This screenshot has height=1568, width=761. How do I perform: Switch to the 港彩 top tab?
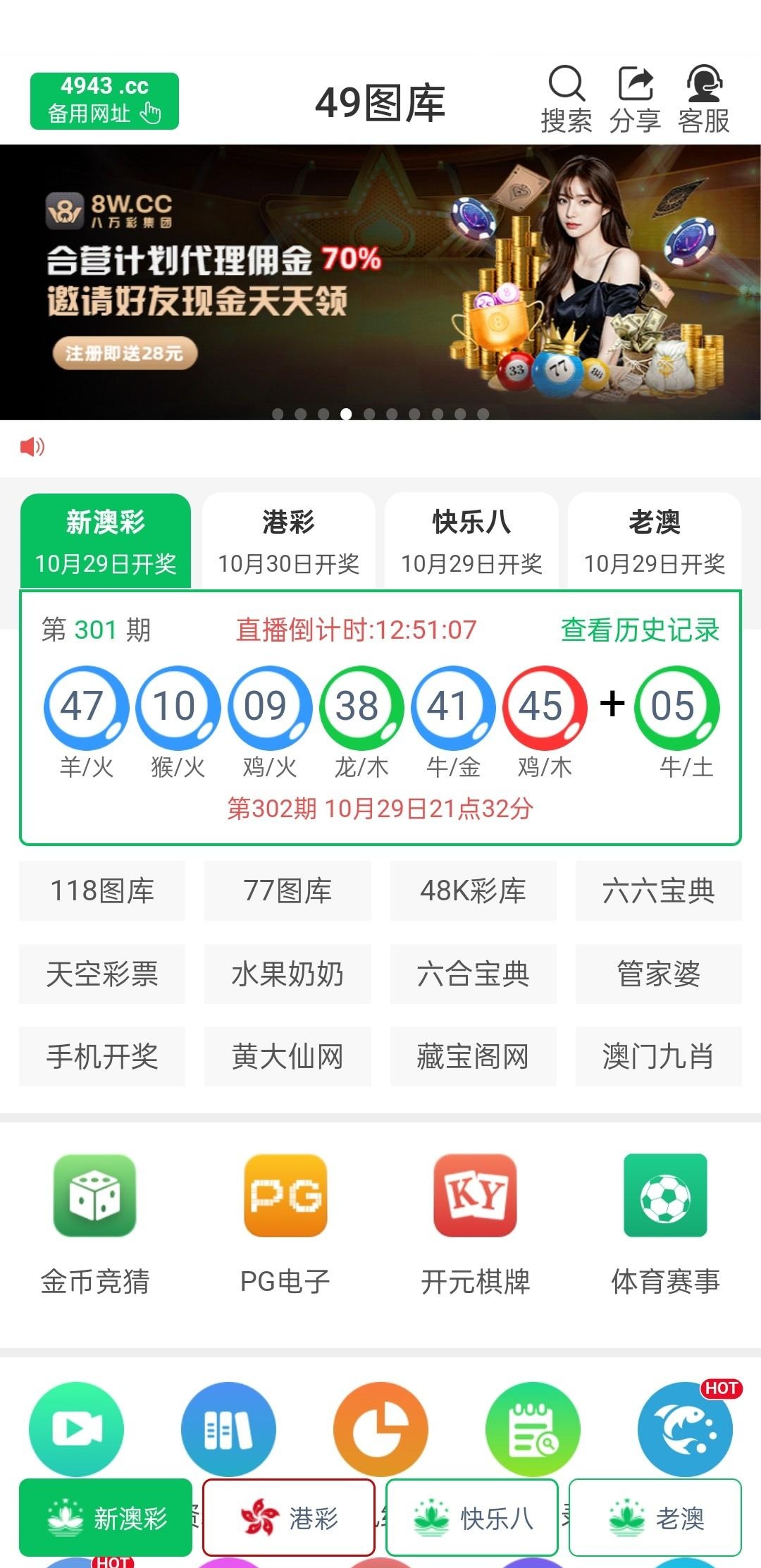coord(288,541)
